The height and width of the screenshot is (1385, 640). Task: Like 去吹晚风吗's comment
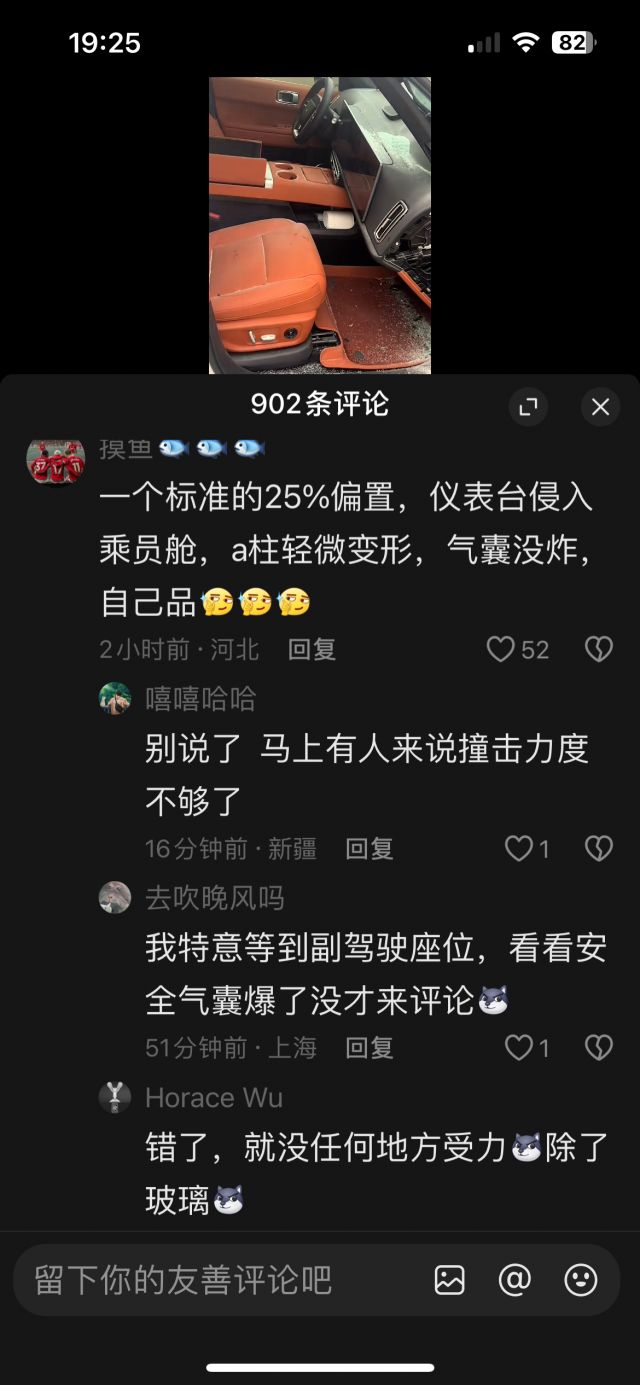pos(519,1048)
